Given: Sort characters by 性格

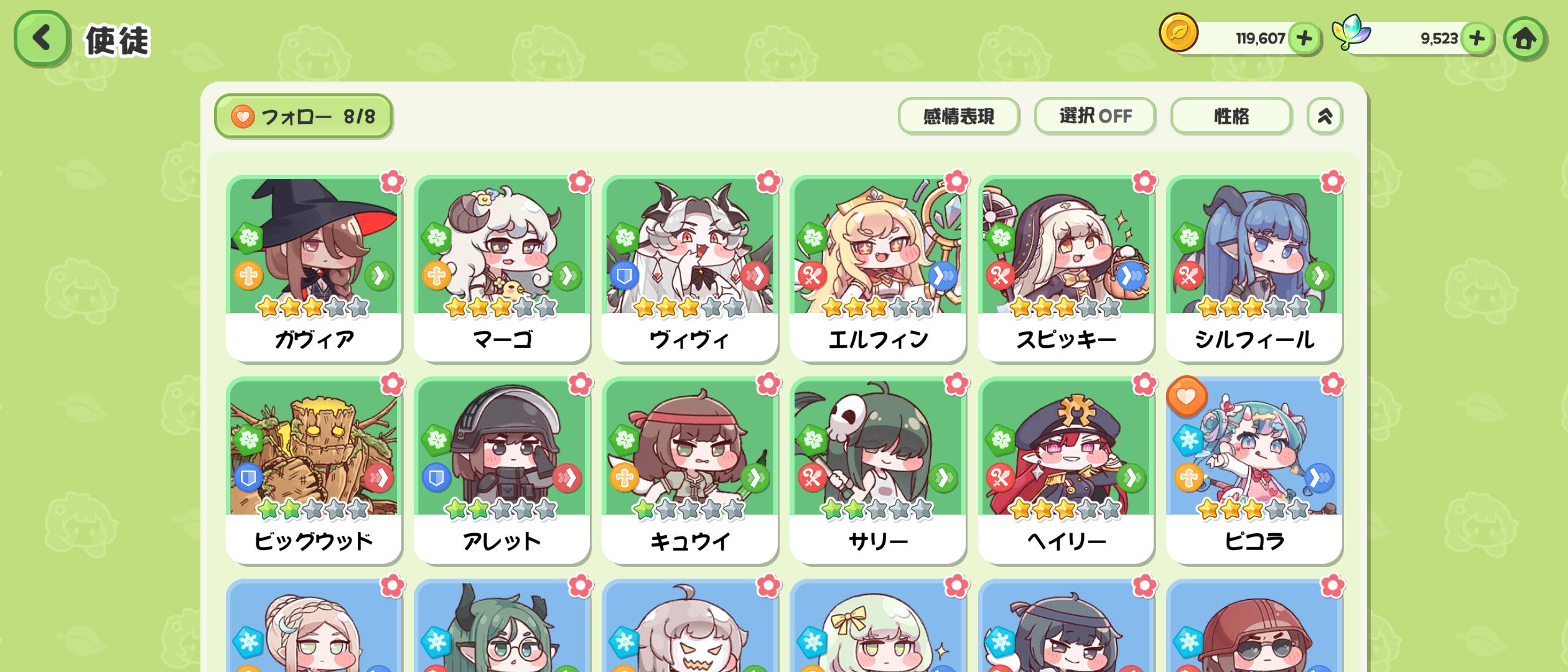Looking at the screenshot, I should pos(1231,116).
